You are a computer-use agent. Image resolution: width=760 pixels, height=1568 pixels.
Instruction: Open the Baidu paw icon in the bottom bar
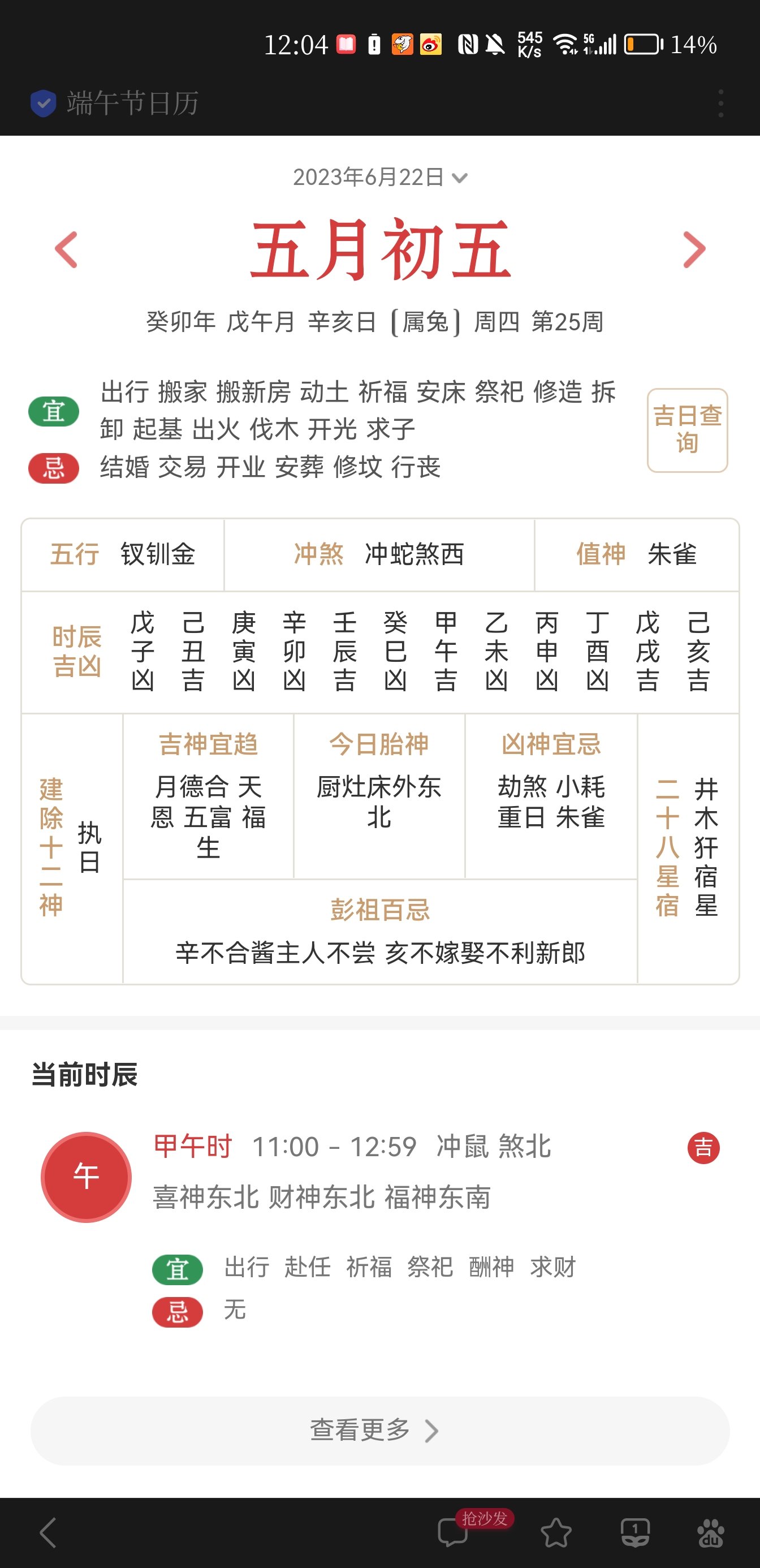click(x=711, y=1532)
